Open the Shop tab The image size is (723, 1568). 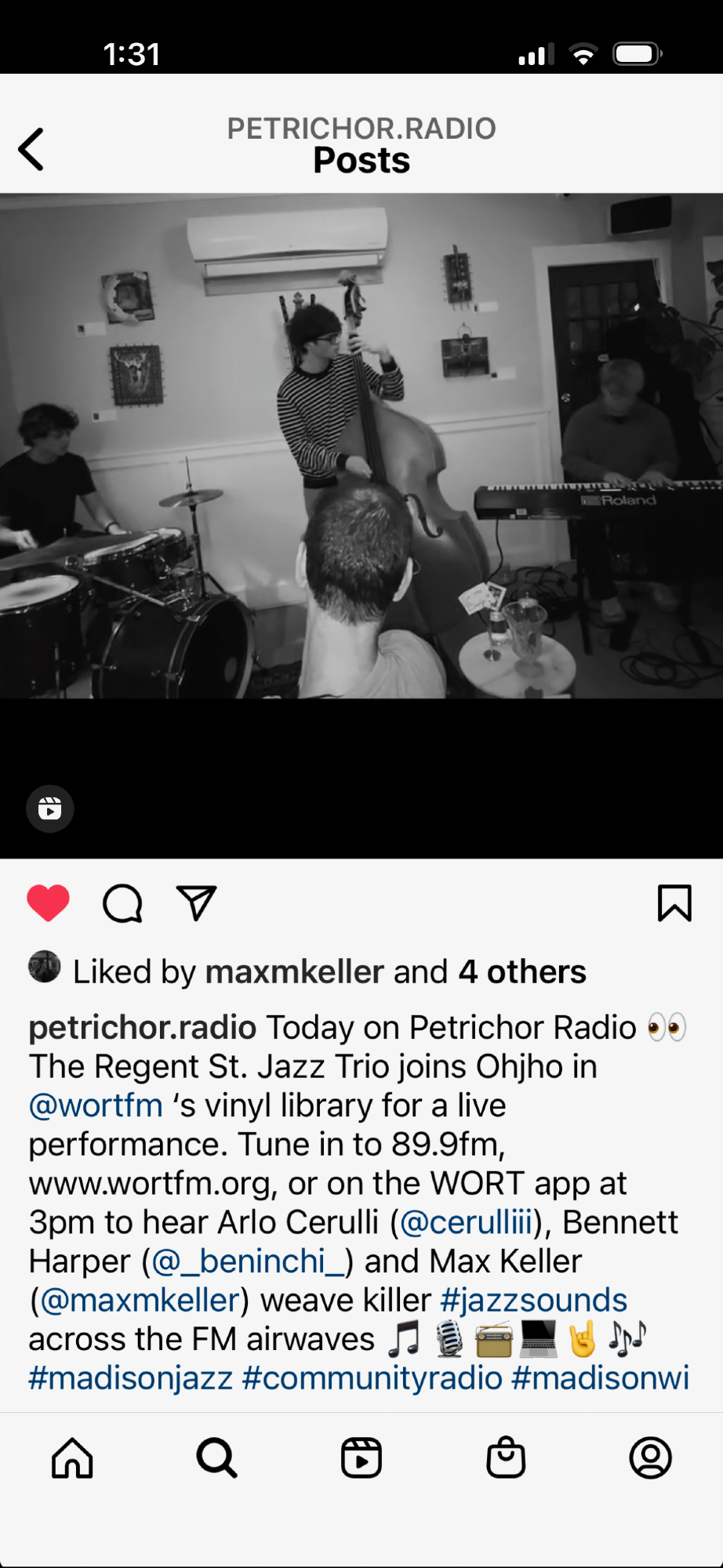[x=506, y=1458]
